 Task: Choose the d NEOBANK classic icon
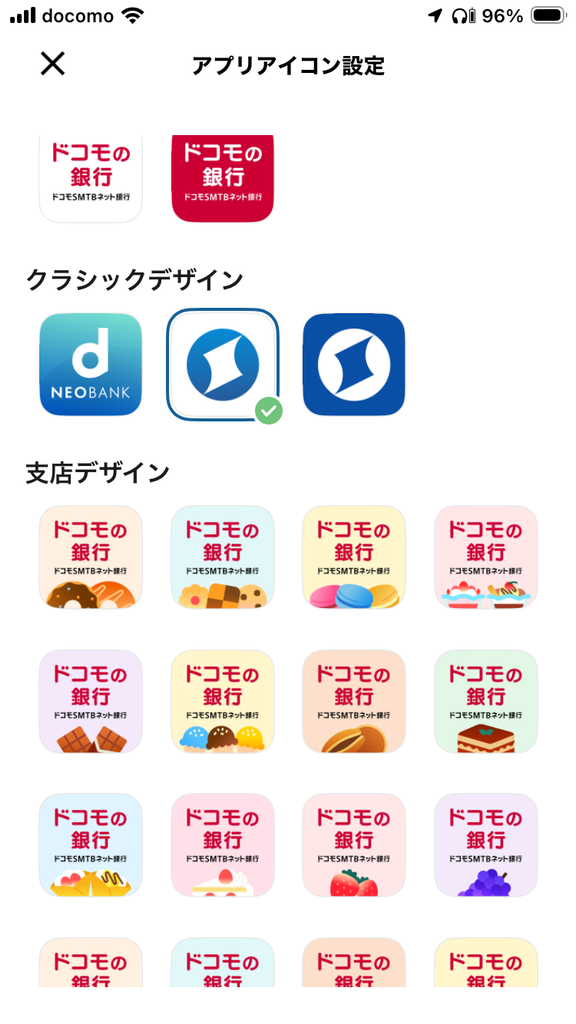(x=91, y=364)
